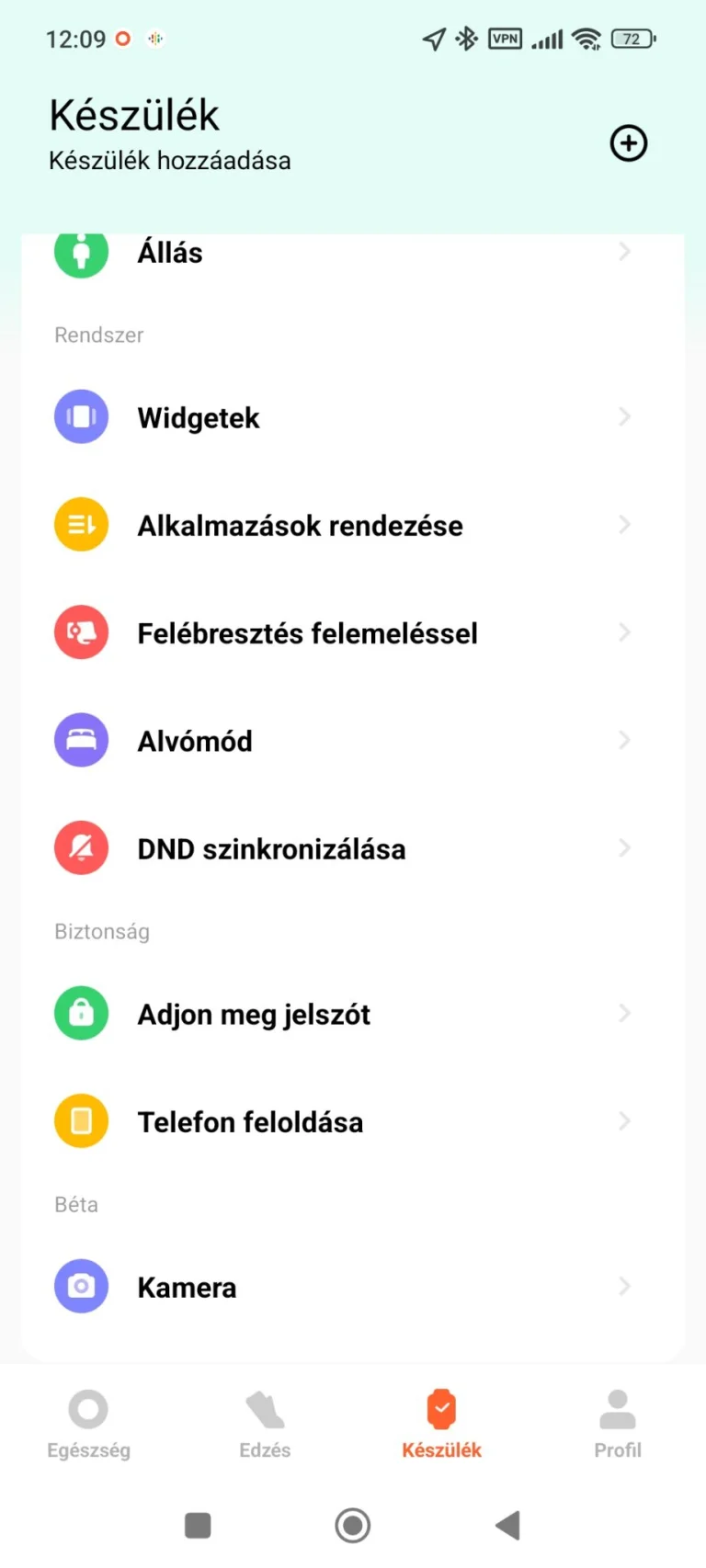This screenshot has height=1568, width=706.
Task: Launch Kamera using the camera icon
Action: [x=81, y=1286]
